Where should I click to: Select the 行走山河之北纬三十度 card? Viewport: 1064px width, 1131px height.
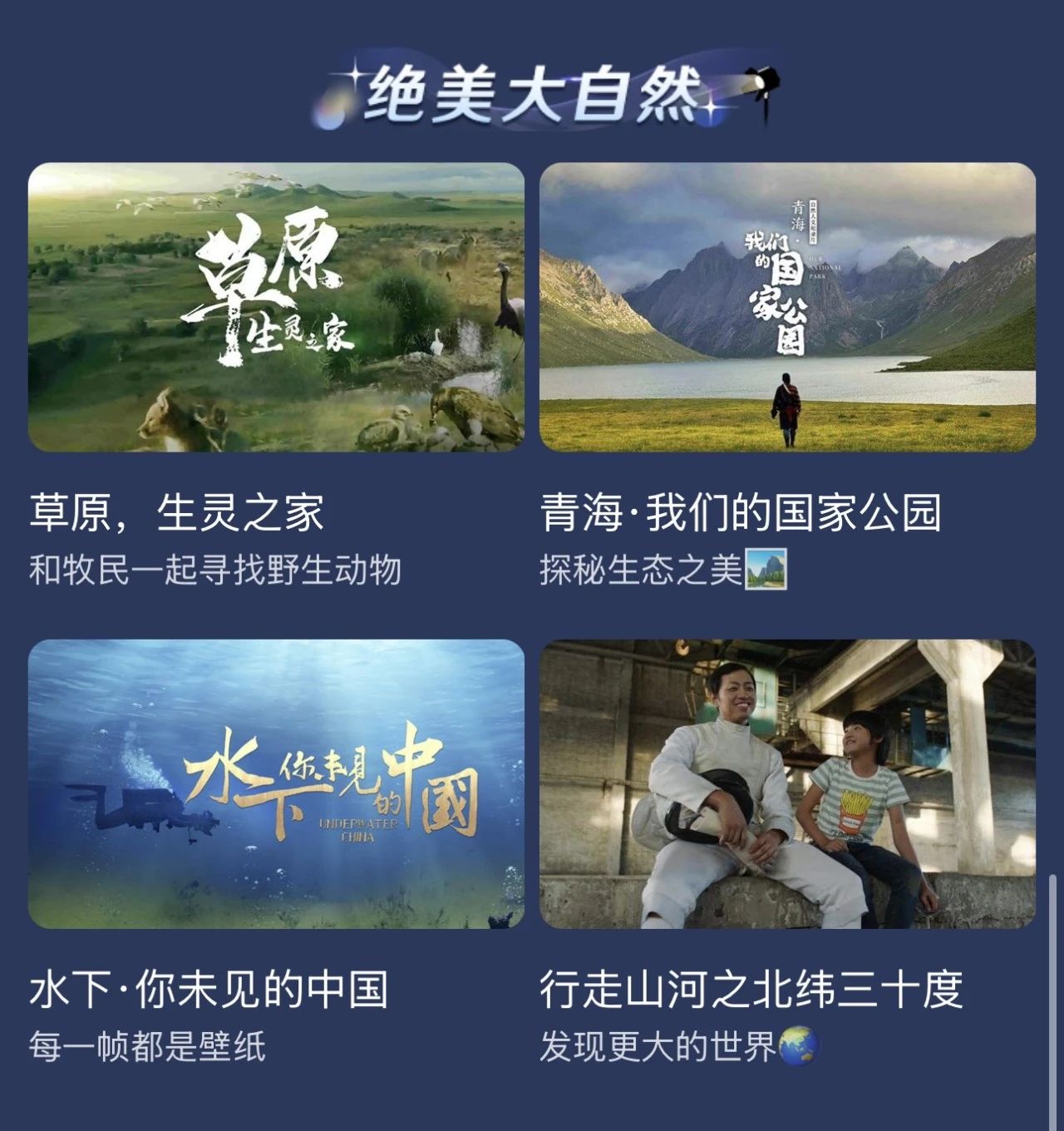pos(787,783)
